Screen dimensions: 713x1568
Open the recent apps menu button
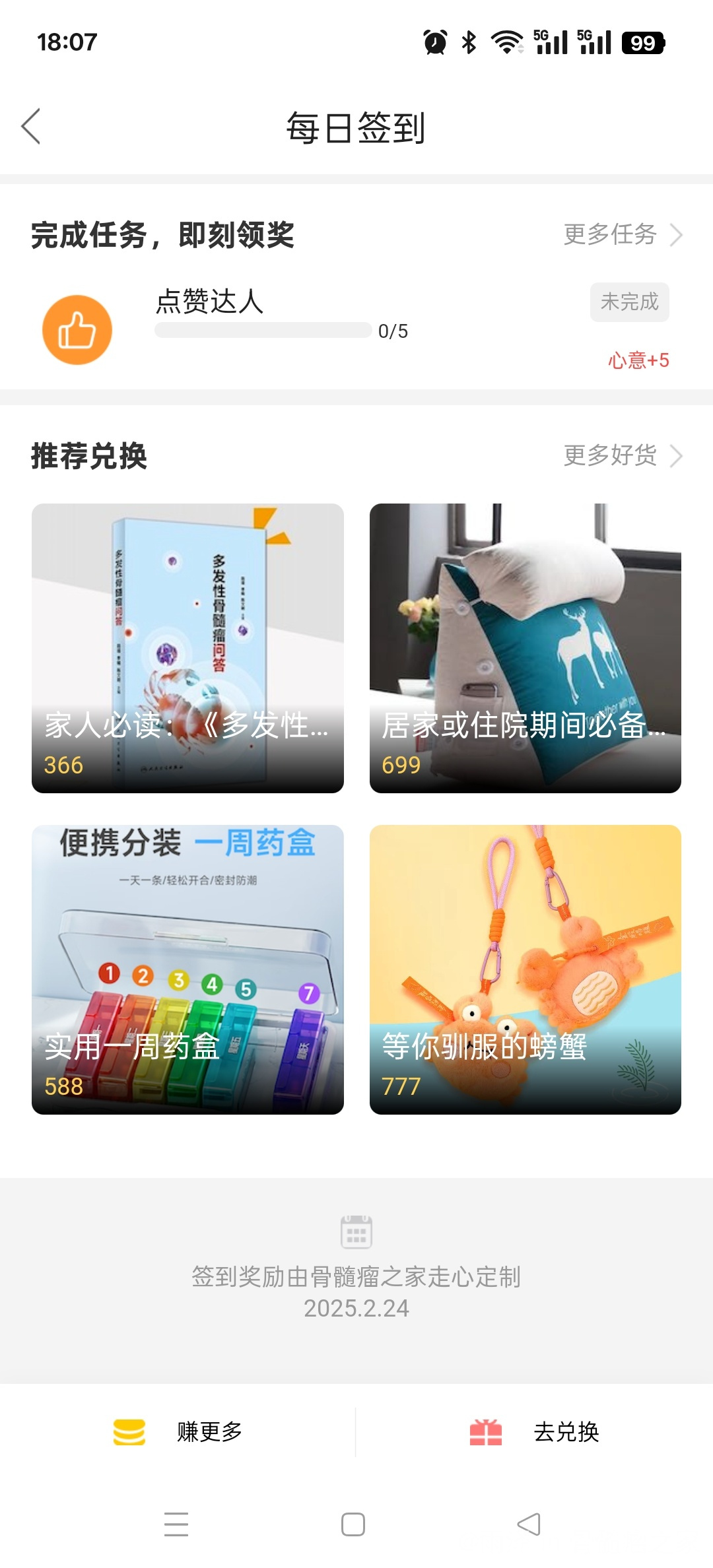click(176, 1524)
